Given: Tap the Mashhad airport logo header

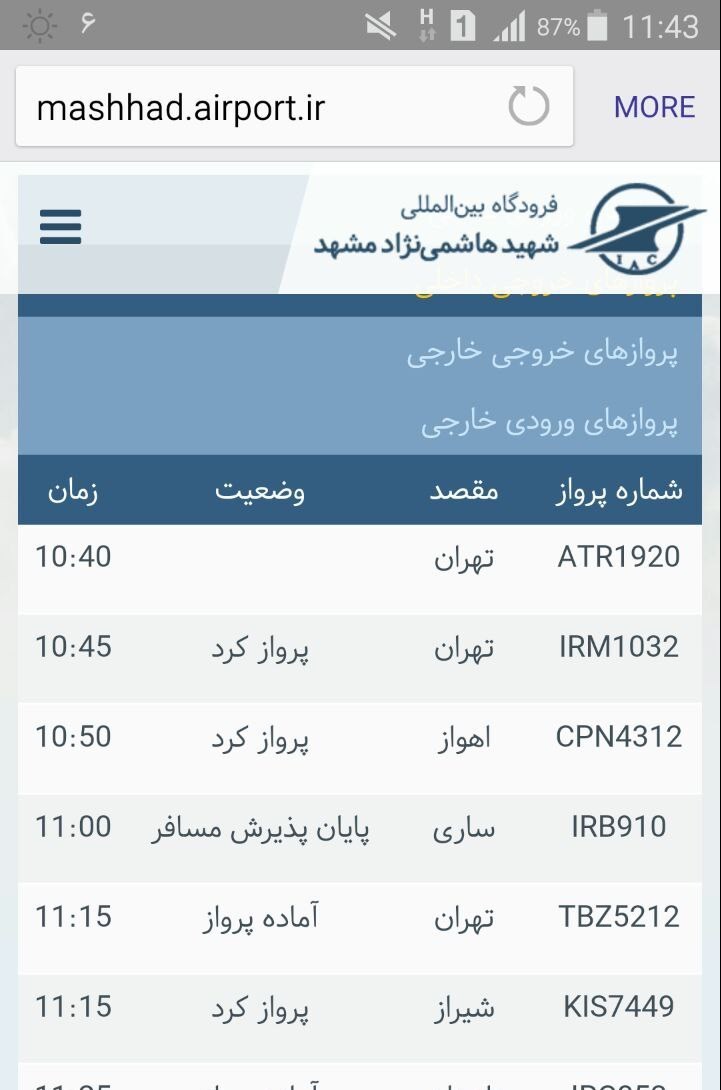Looking at the screenshot, I should click(x=510, y=232).
